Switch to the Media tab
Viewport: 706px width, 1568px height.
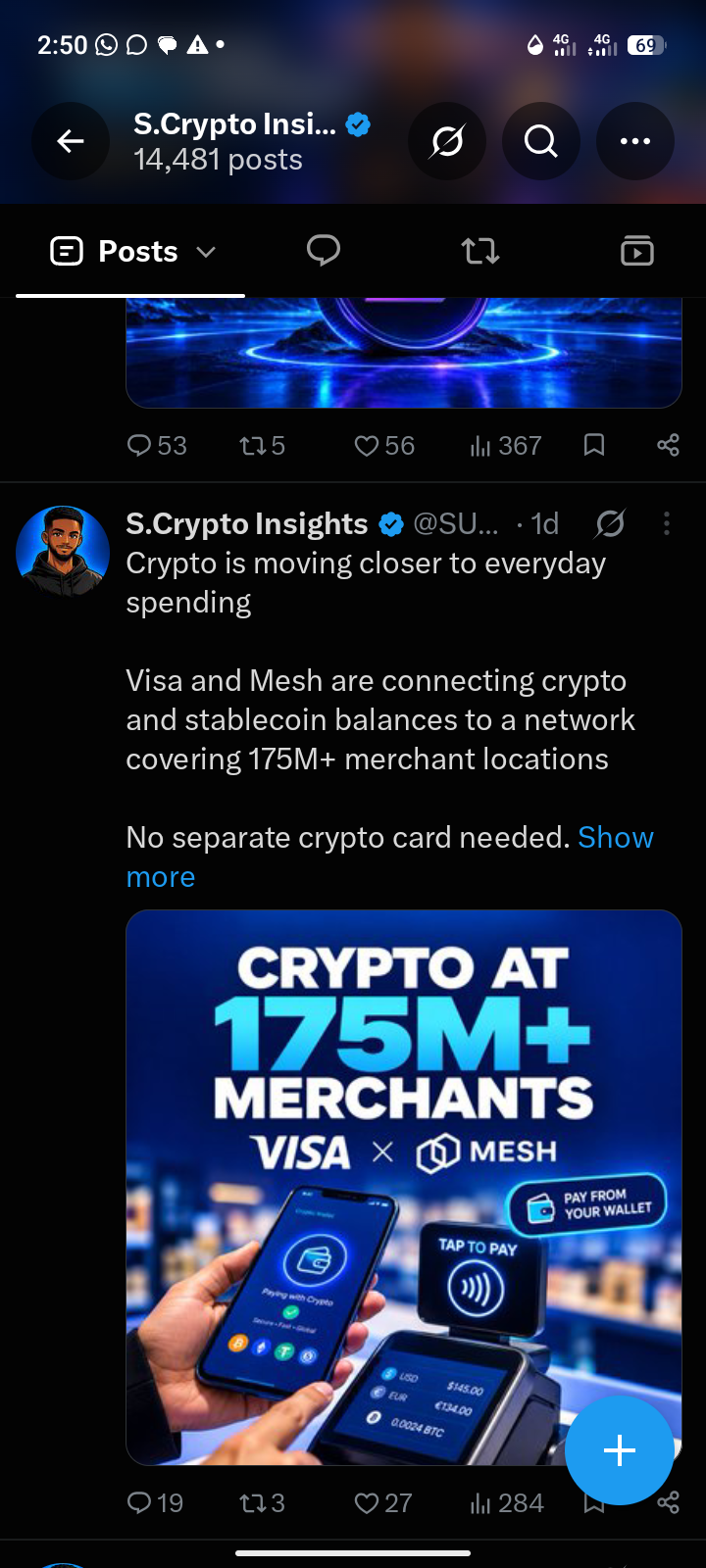click(637, 251)
